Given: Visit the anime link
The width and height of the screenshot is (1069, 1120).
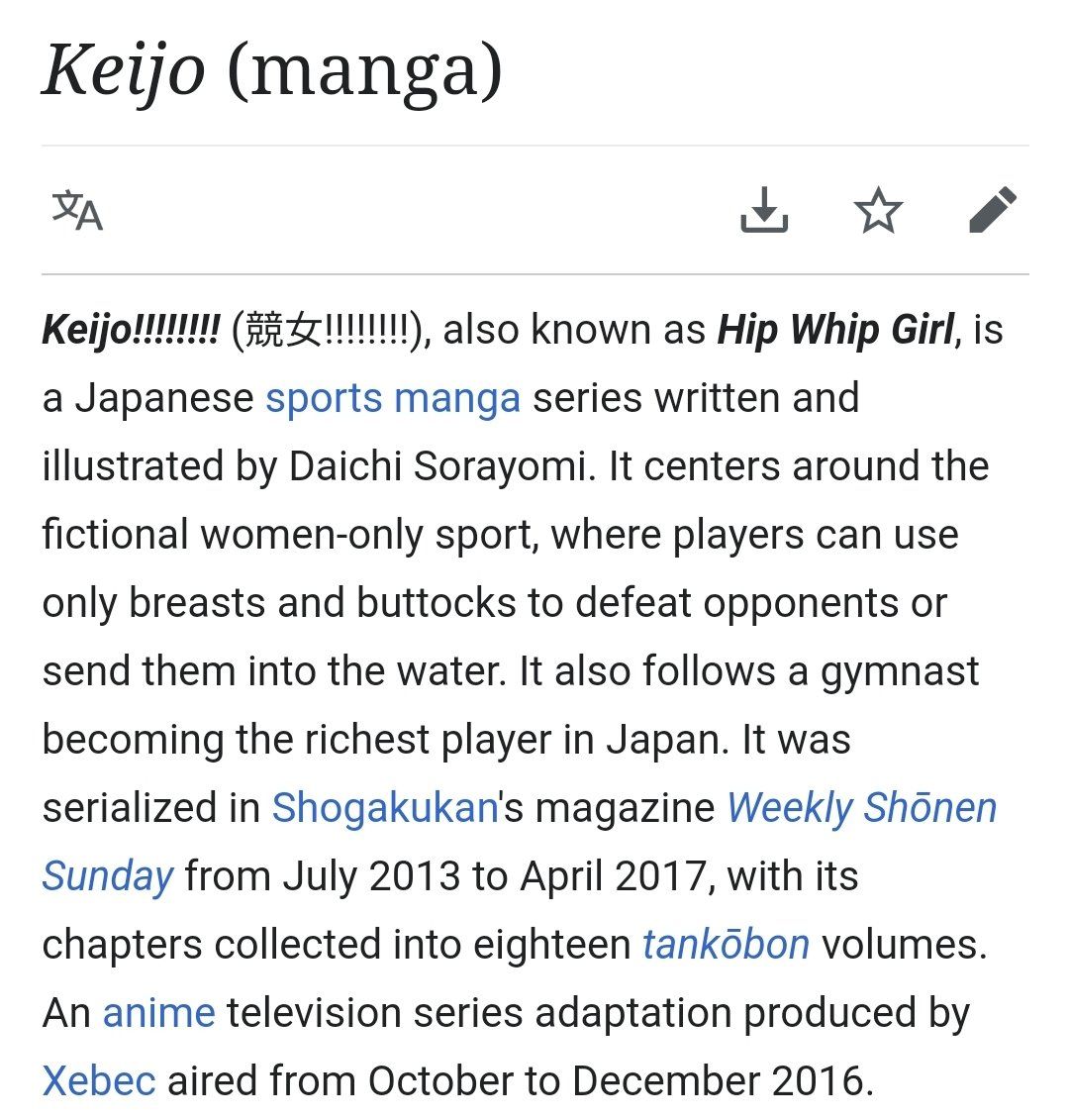Looking at the screenshot, I should (158, 1013).
